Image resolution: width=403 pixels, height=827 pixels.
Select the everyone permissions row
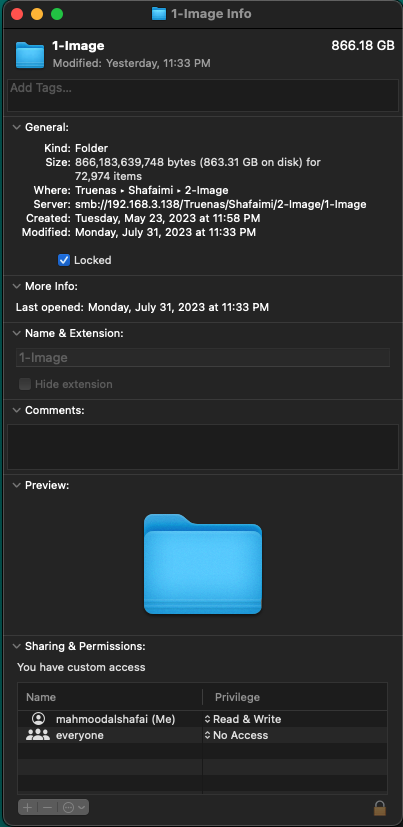pyautogui.click(x=203, y=735)
